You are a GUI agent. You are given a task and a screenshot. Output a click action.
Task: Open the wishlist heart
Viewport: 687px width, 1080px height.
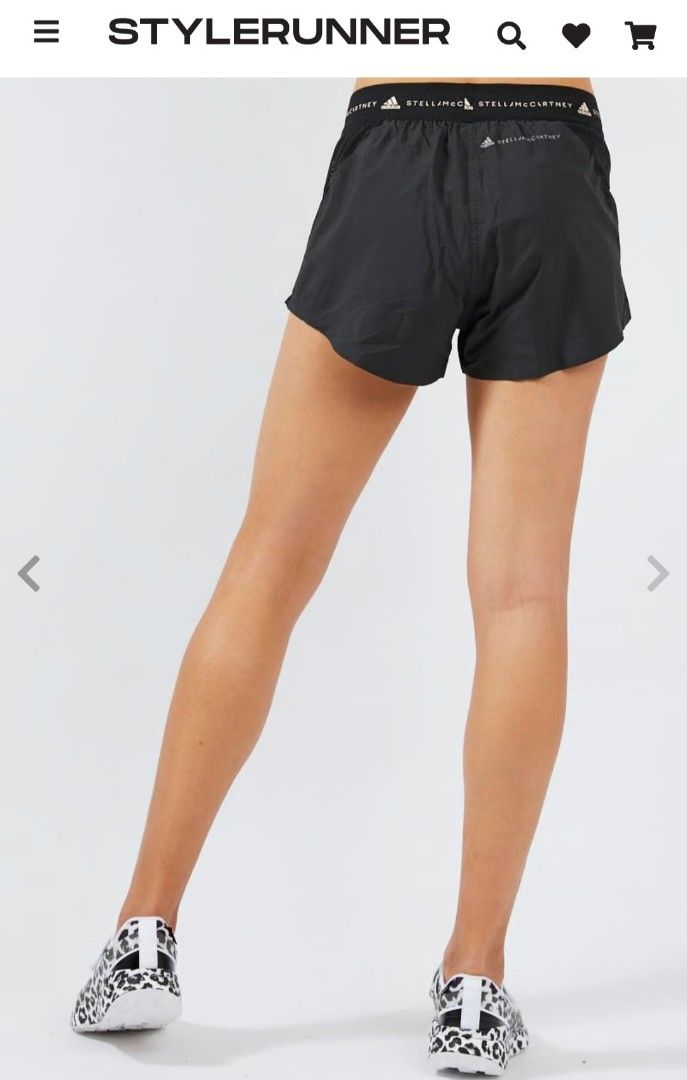tap(576, 36)
